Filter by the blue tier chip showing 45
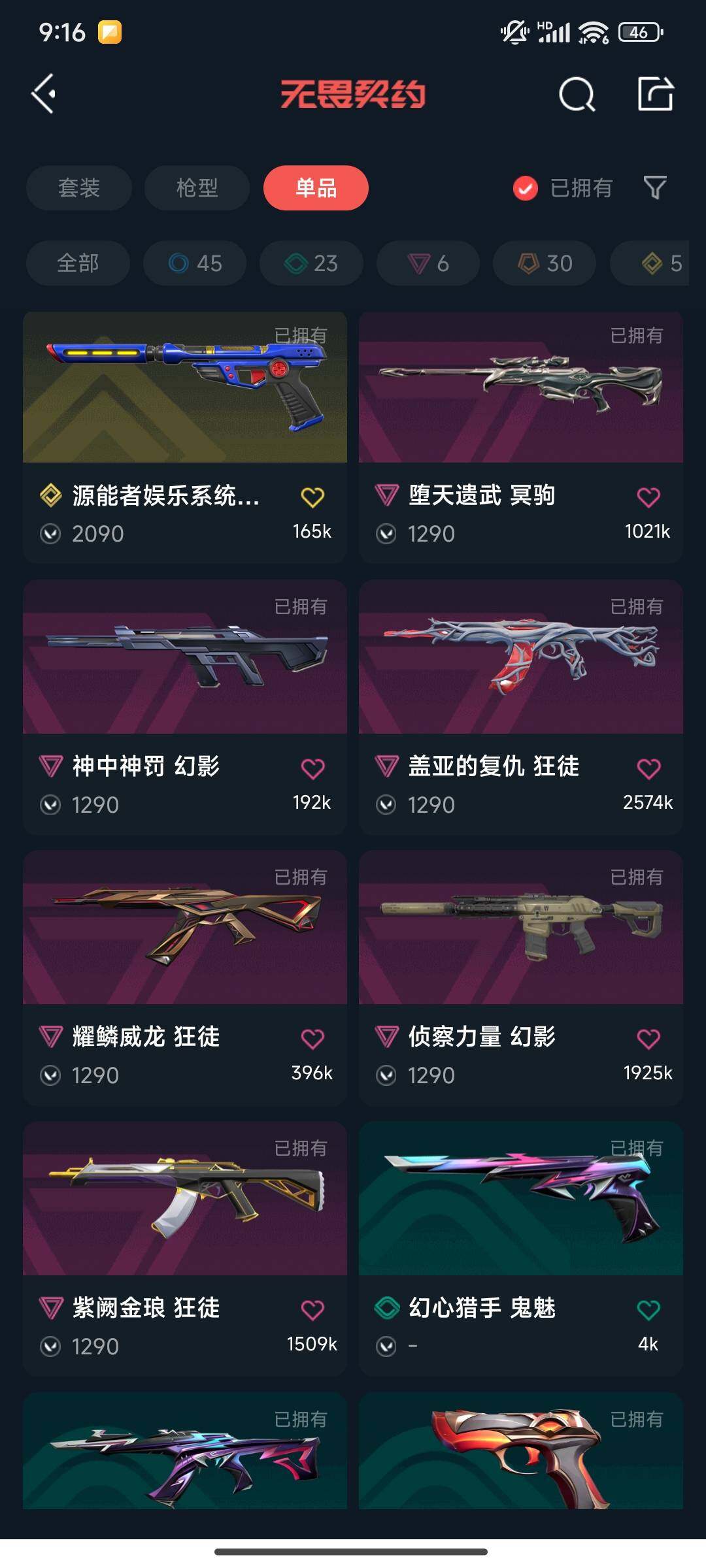Image resolution: width=706 pixels, height=1568 pixels. 195,263
